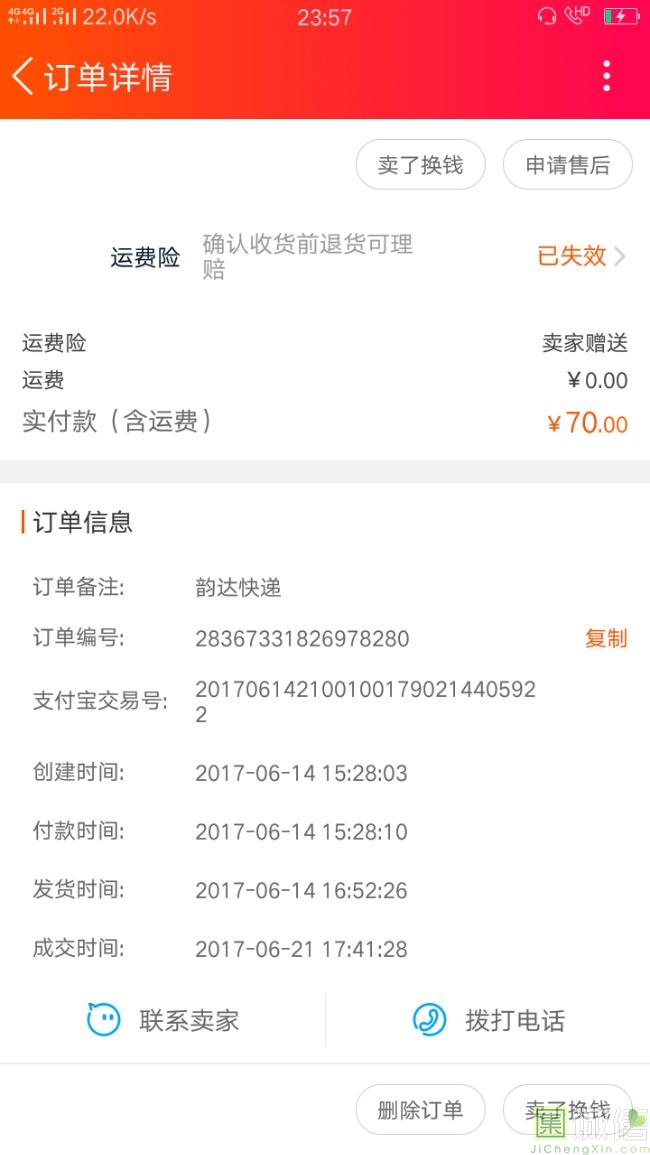Open the three-dot overflow menu
This screenshot has width=650, height=1155.
[x=606, y=76]
